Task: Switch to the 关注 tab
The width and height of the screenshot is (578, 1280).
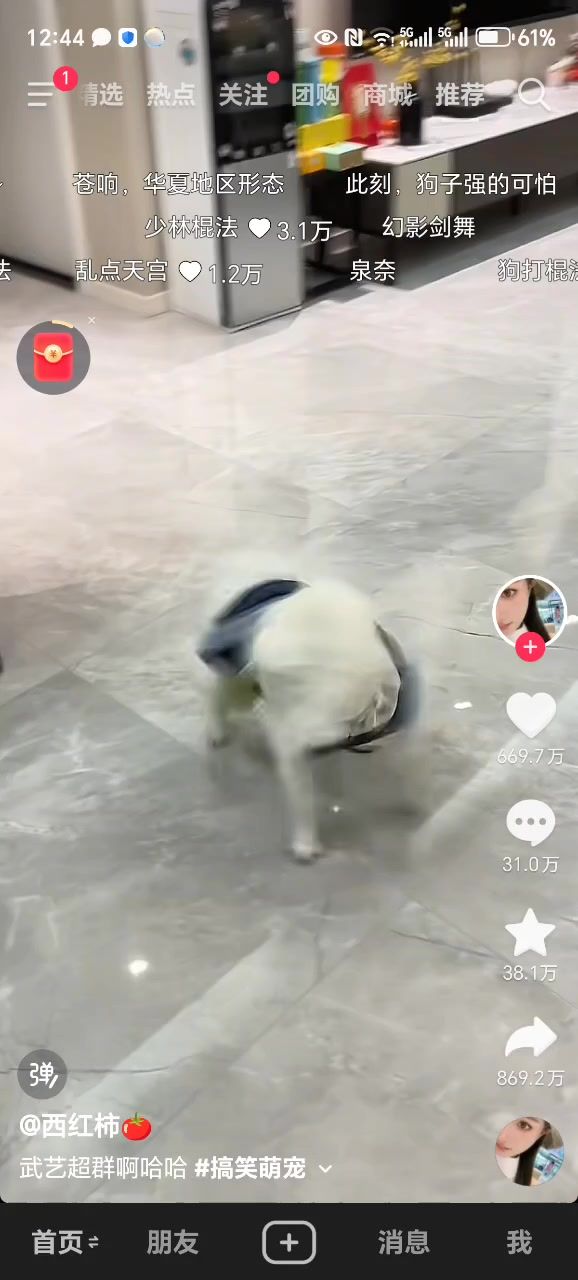Action: click(243, 95)
